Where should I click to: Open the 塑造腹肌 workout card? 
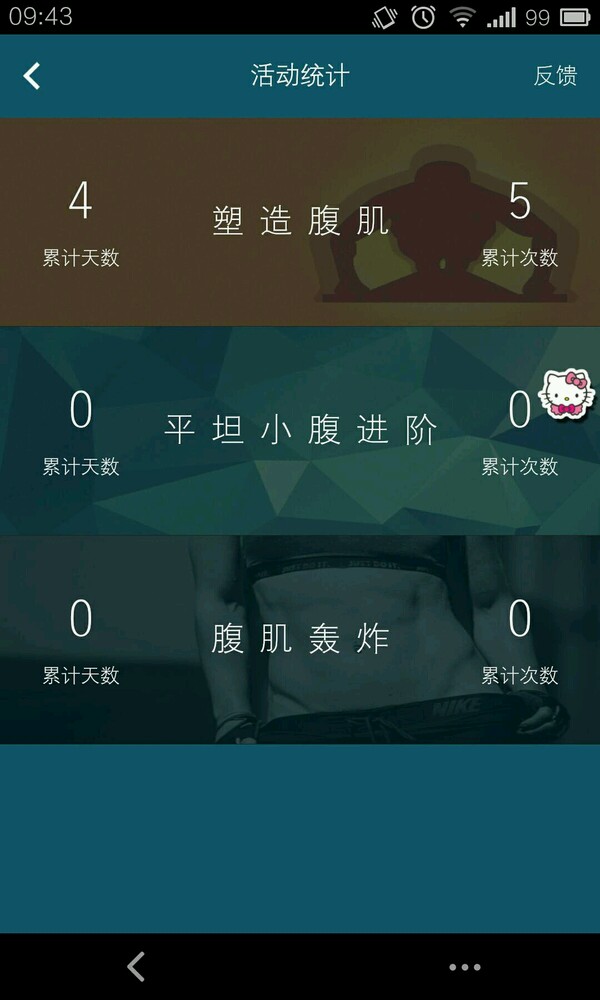pyautogui.click(x=300, y=221)
